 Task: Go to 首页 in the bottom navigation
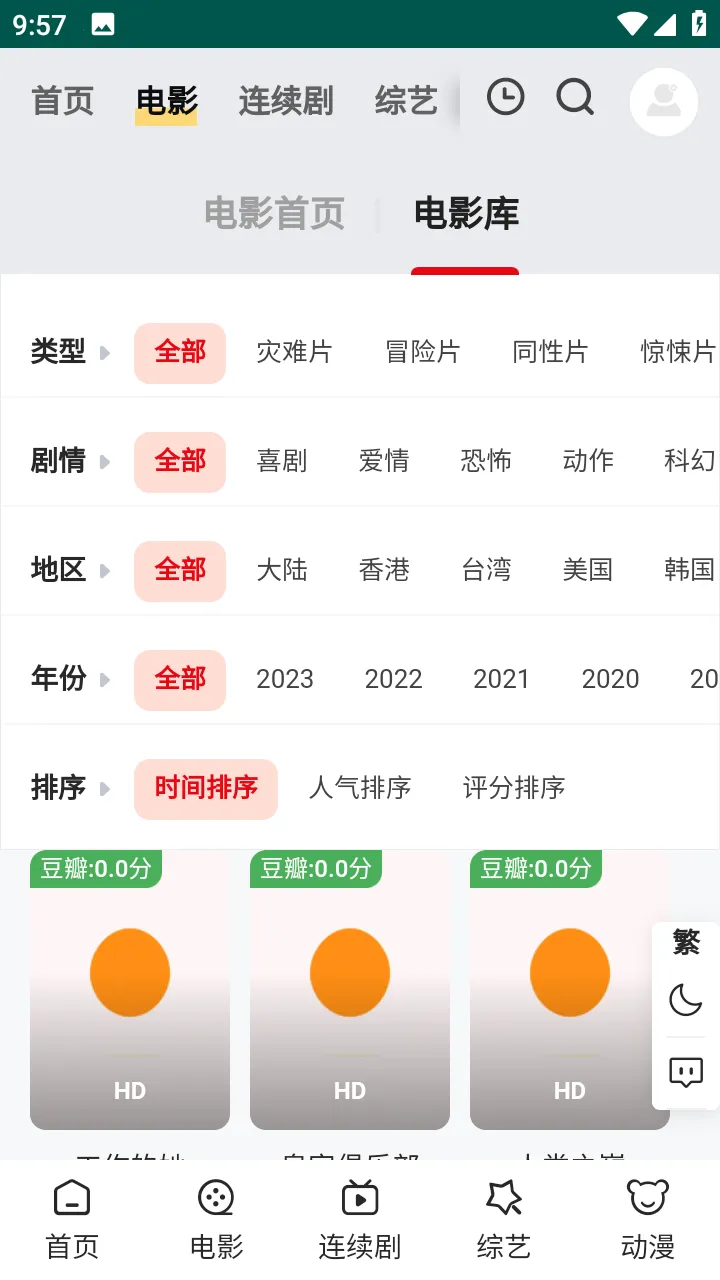click(x=72, y=1220)
